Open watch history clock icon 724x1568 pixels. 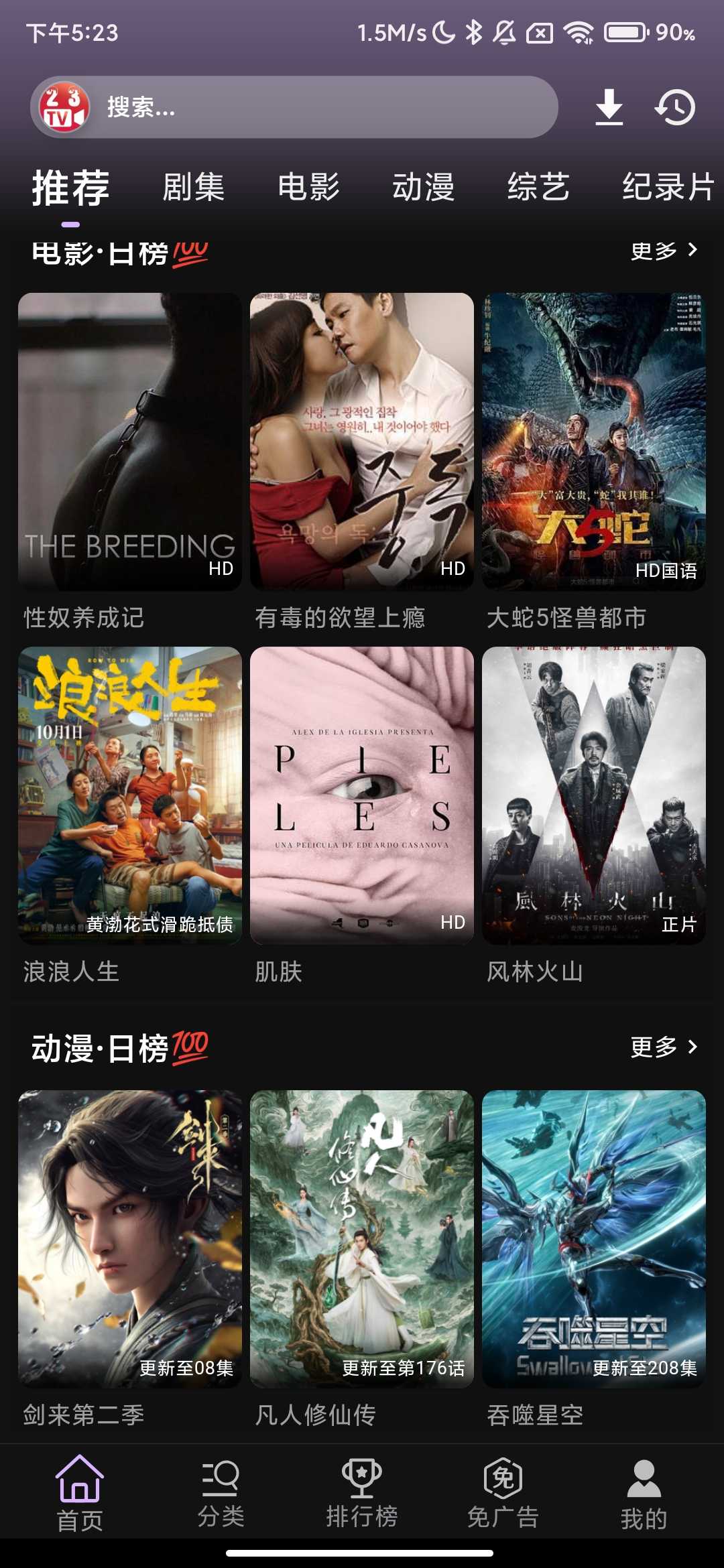(675, 107)
